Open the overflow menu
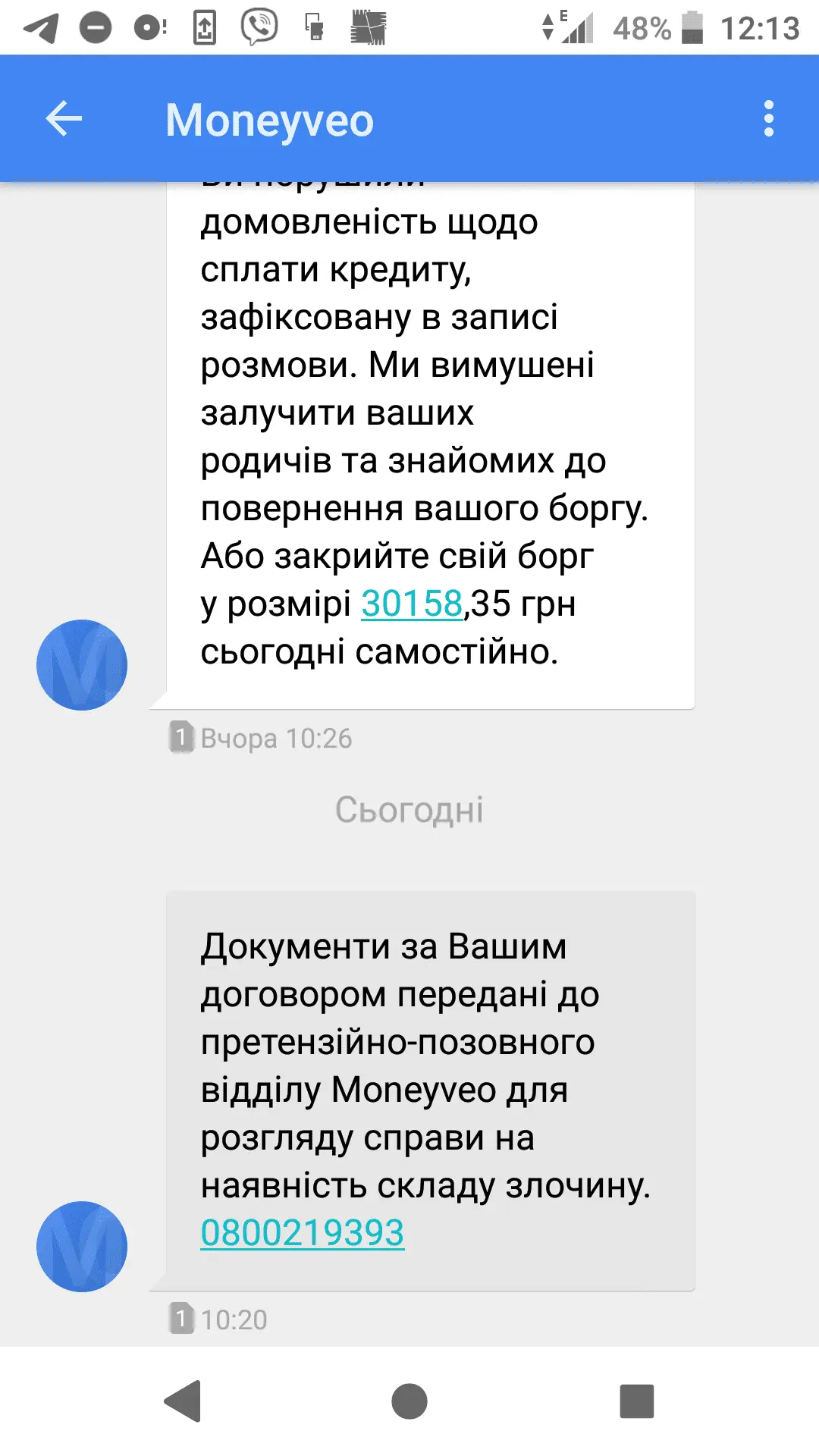 click(768, 119)
